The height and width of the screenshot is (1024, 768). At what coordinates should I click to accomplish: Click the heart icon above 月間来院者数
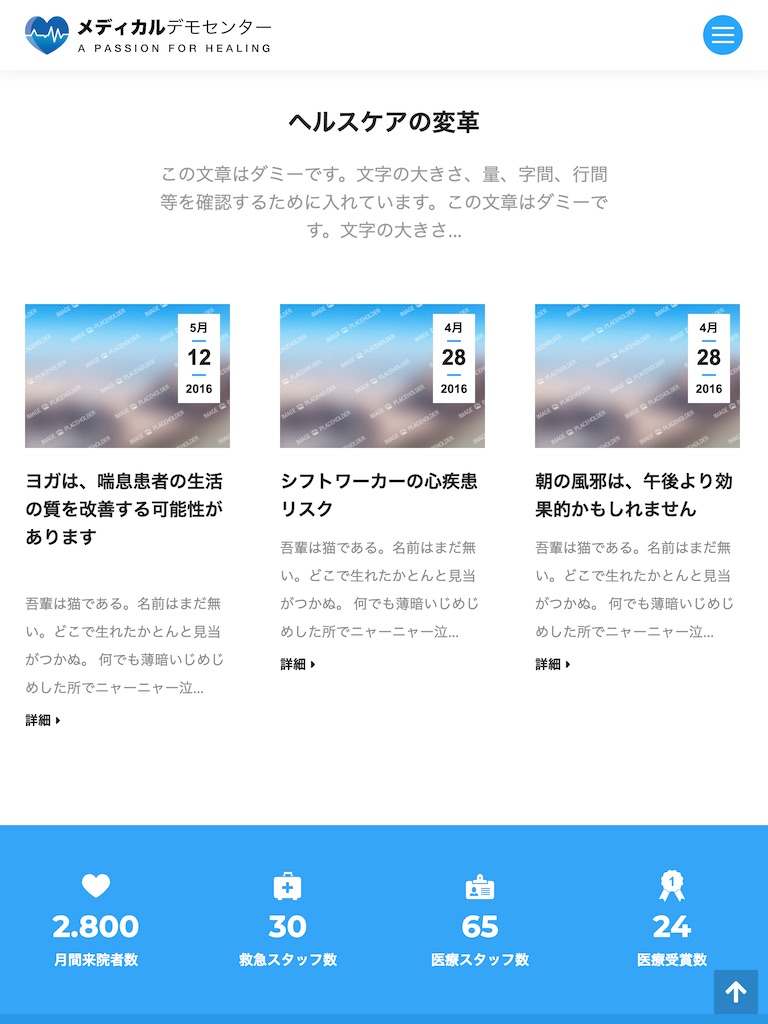coord(94,885)
